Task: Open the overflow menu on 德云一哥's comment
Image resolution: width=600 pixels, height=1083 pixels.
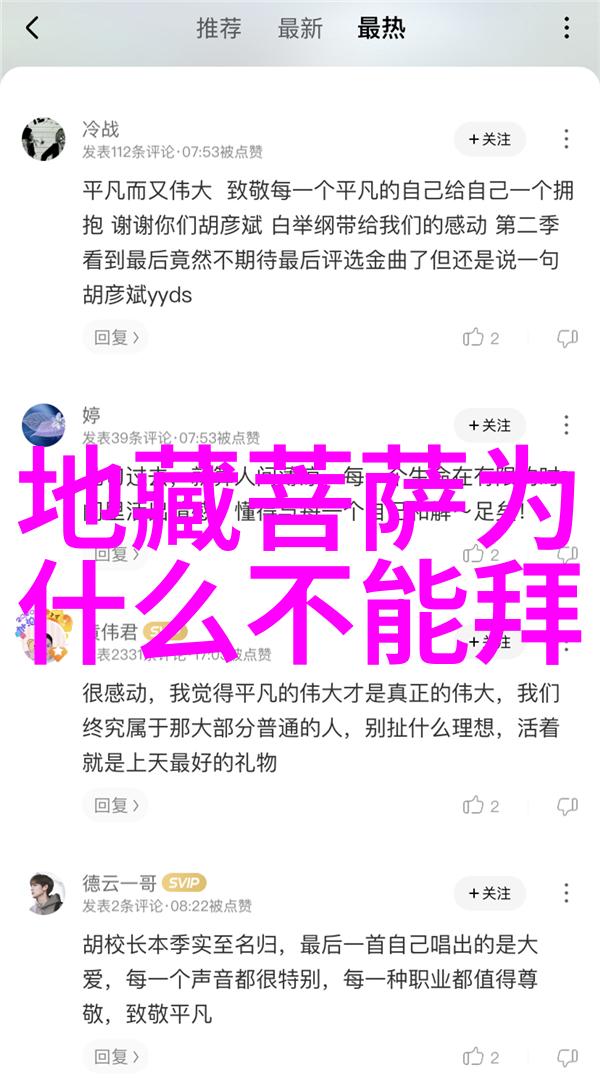Action: [567, 893]
